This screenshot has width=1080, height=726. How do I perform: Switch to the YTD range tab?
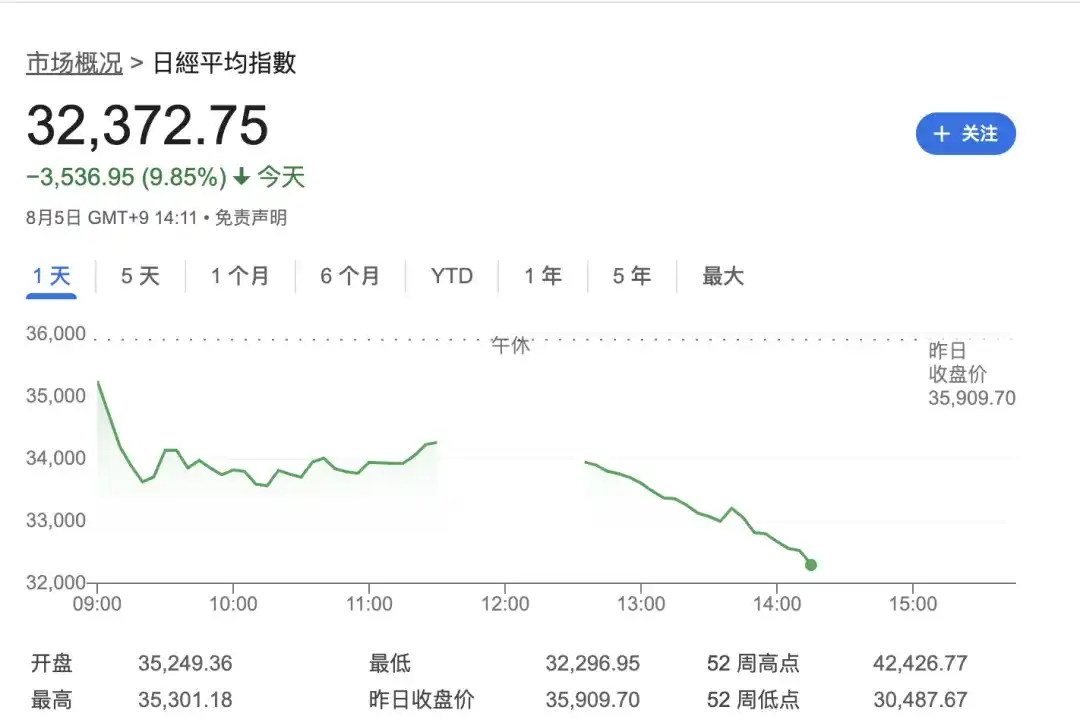tap(452, 276)
